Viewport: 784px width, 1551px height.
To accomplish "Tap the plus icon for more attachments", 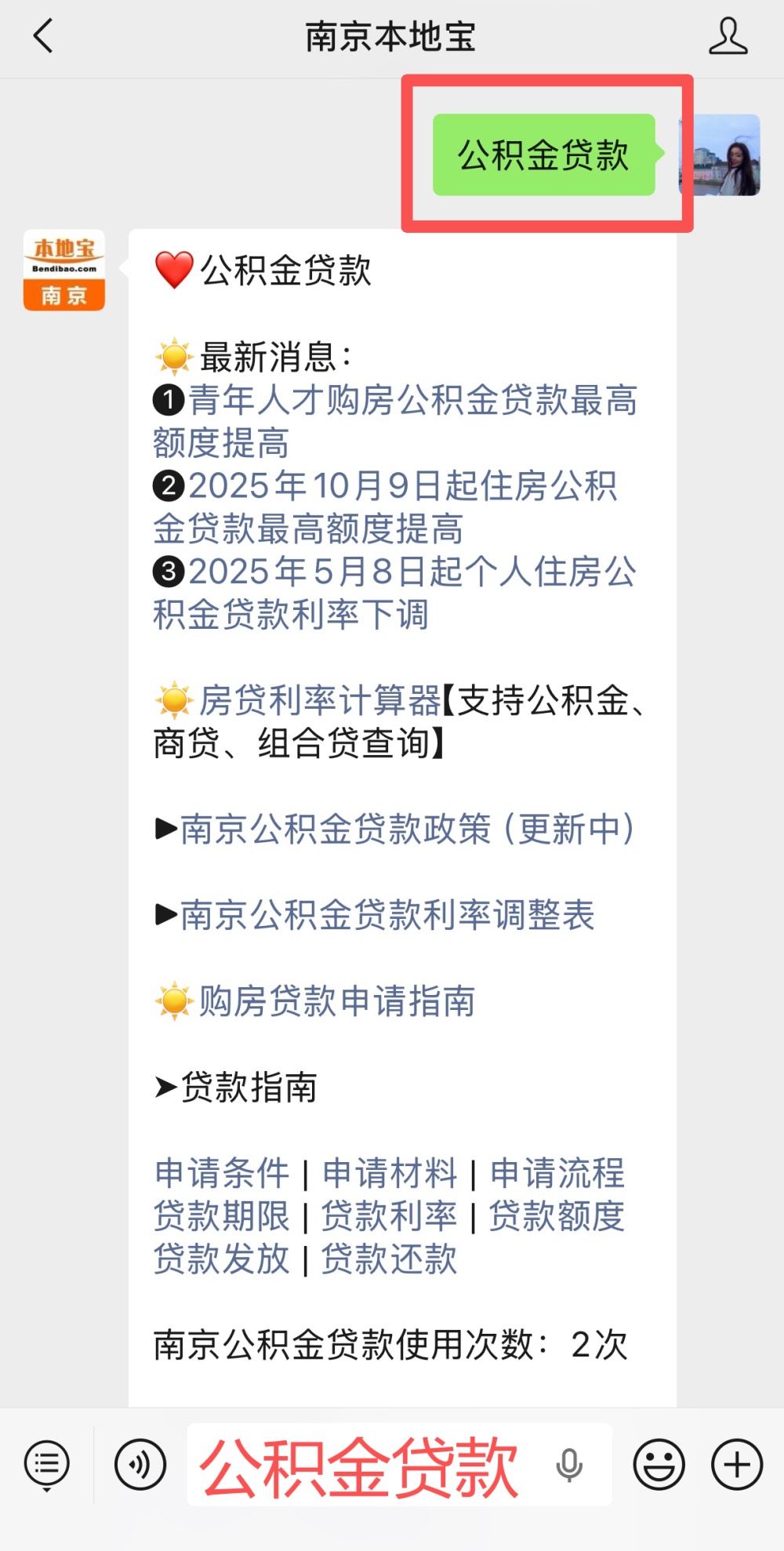I will point(735,1463).
